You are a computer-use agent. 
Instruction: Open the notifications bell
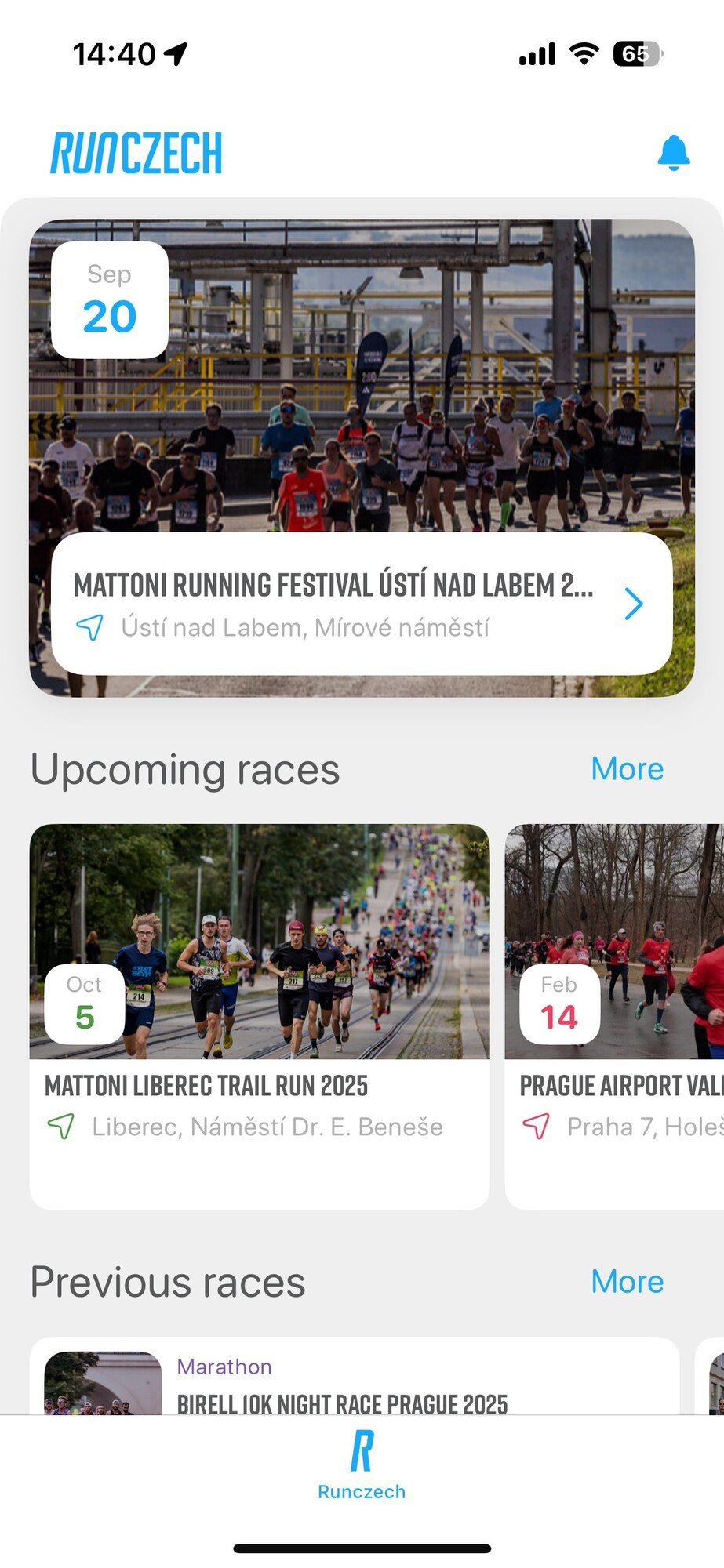click(x=673, y=153)
